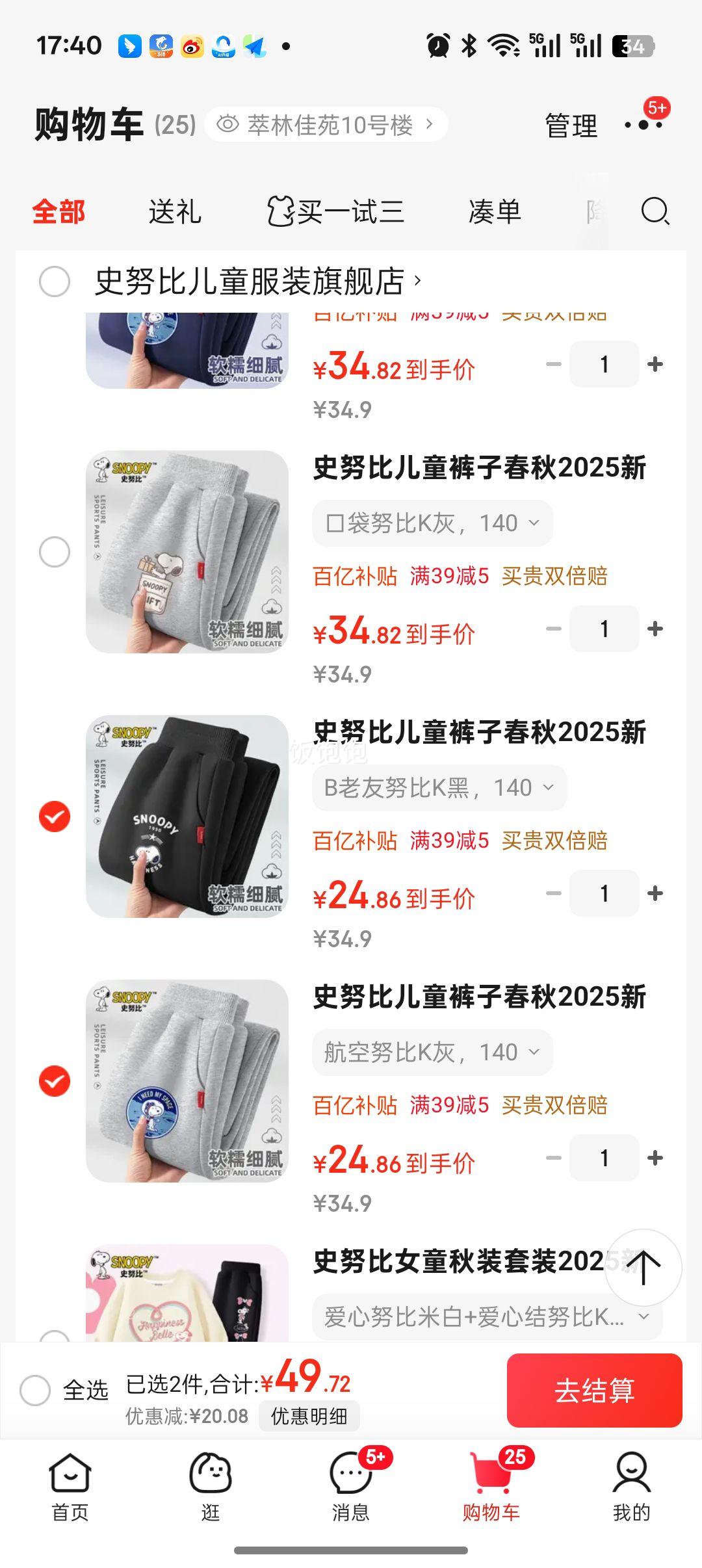The image size is (702, 1568).
Task: Toggle the 全选 select-all checkbox
Action: pyautogui.click(x=35, y=1391)
